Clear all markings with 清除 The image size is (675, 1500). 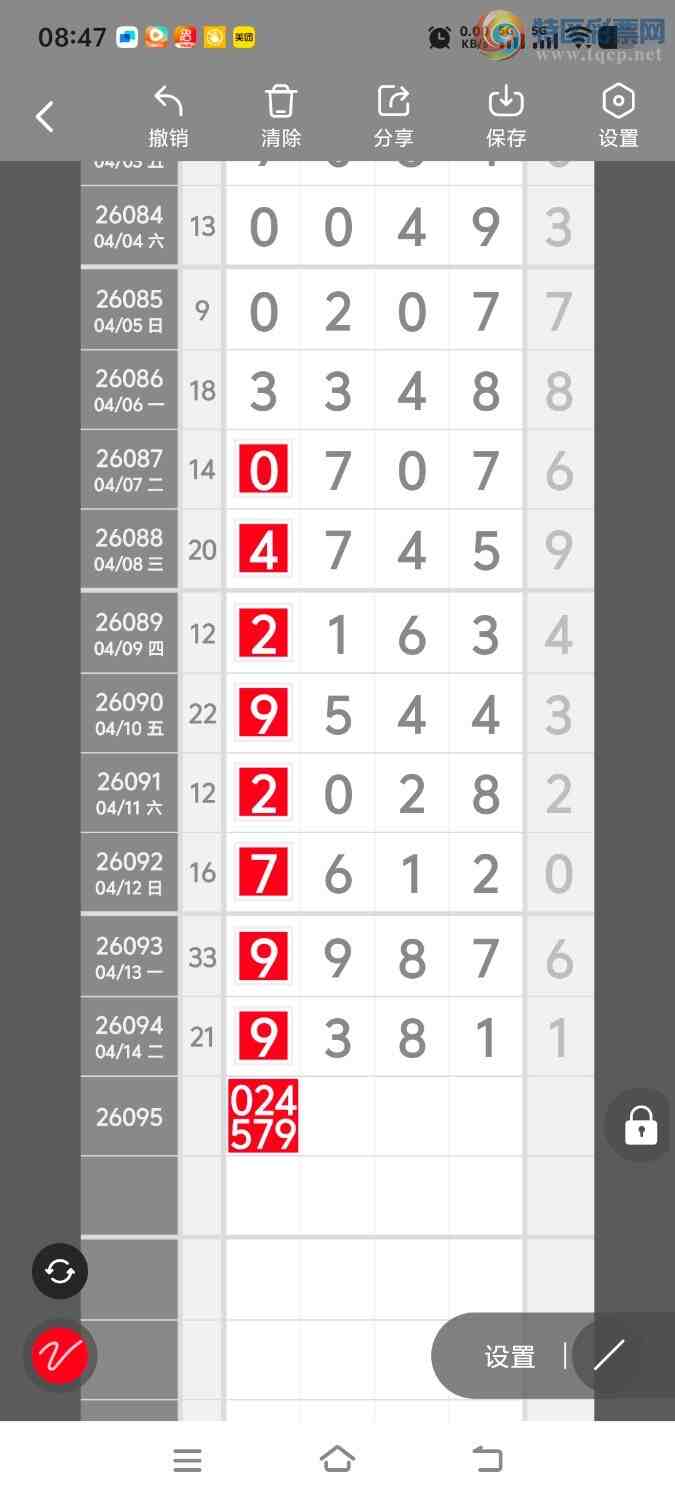(x=281, y=116)
